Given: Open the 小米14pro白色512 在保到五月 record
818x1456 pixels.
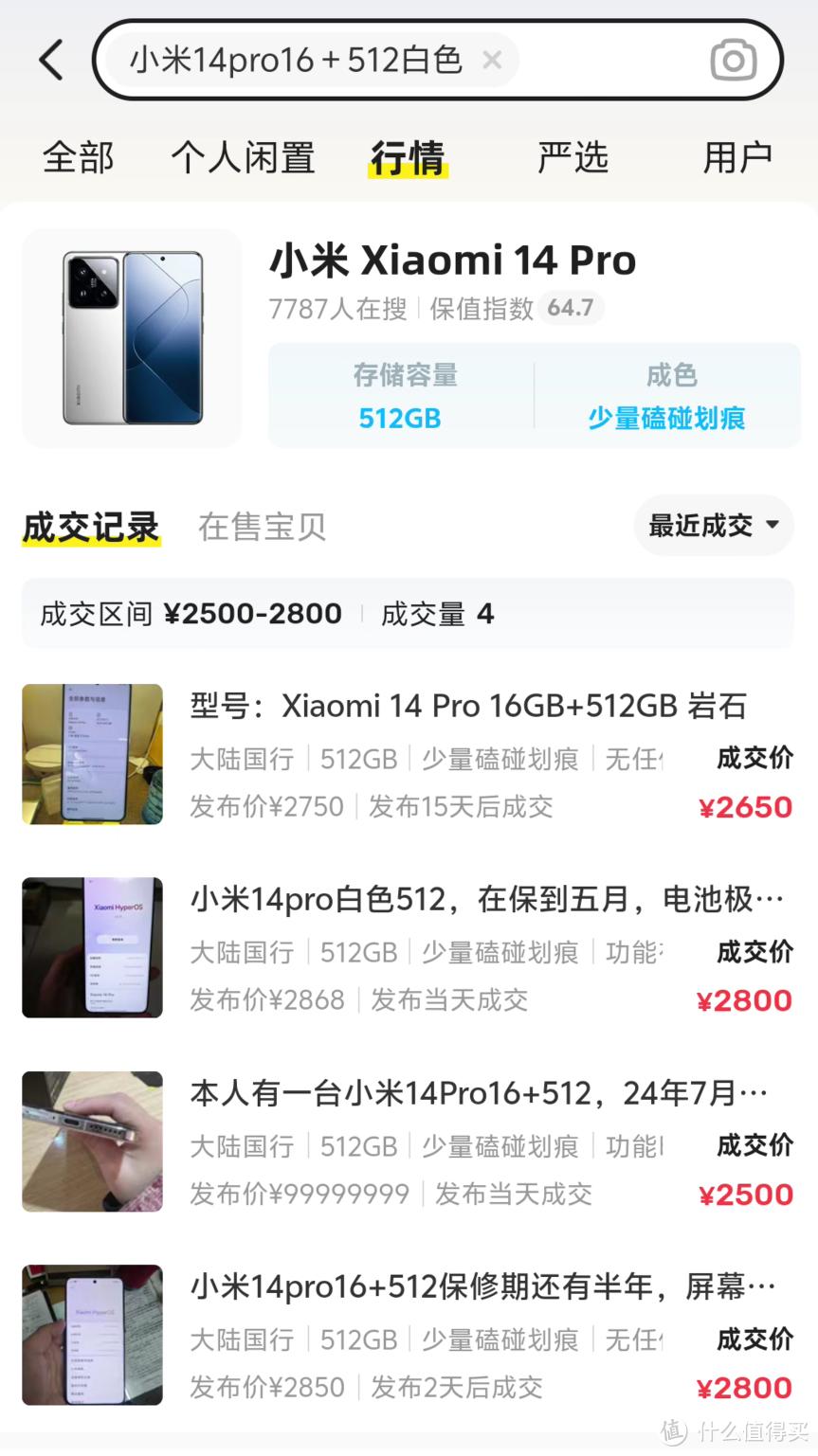Looking at the screenshot, I should pos(487,900).
